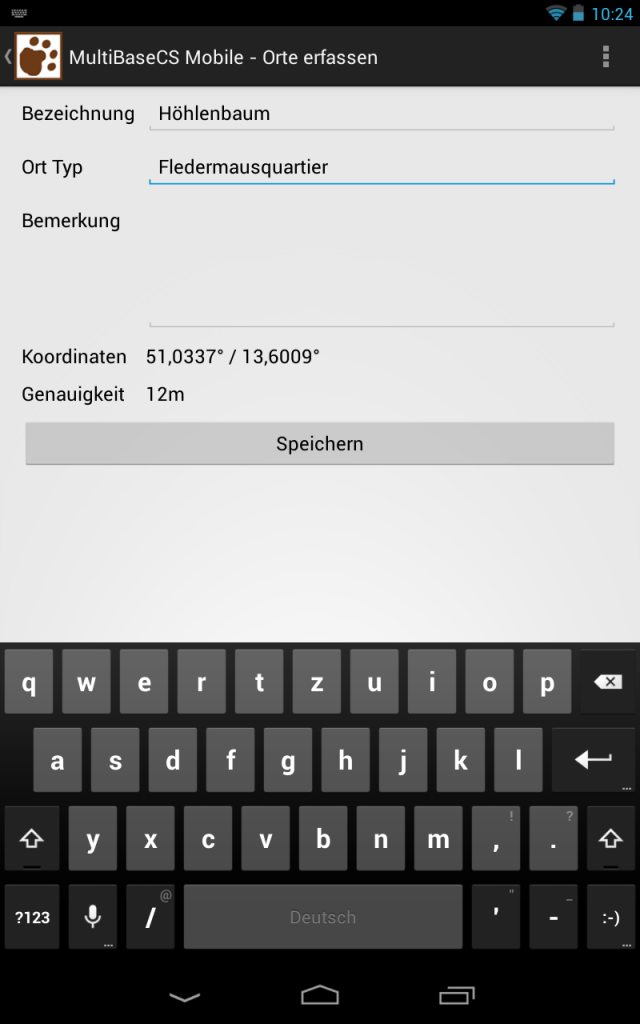640x1024 pixels.
Task: Tap the keyboard return key
Action: tap(593, 760)
